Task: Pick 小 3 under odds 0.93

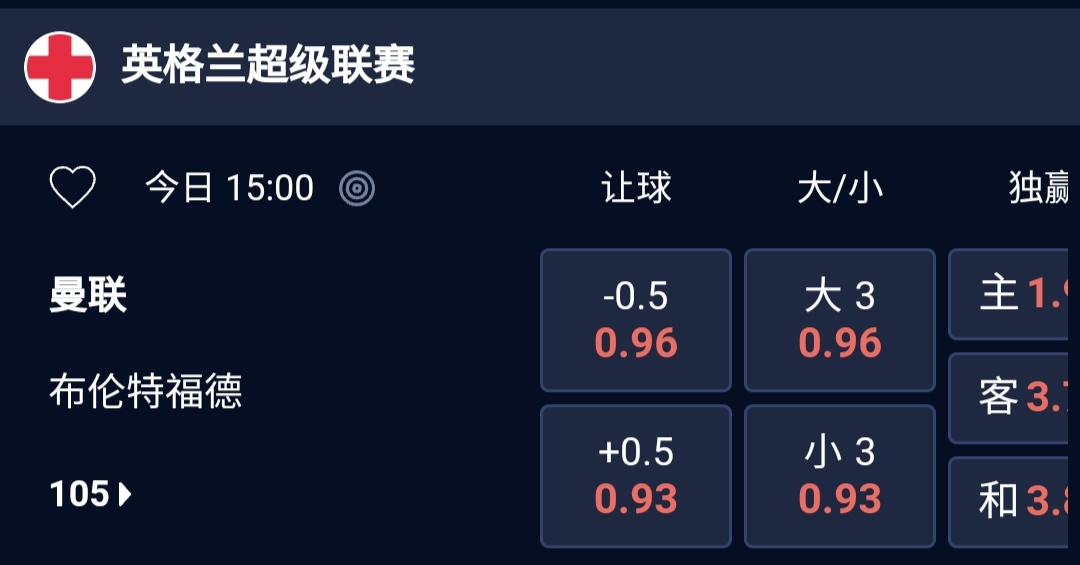Action: tap(840, 476)
